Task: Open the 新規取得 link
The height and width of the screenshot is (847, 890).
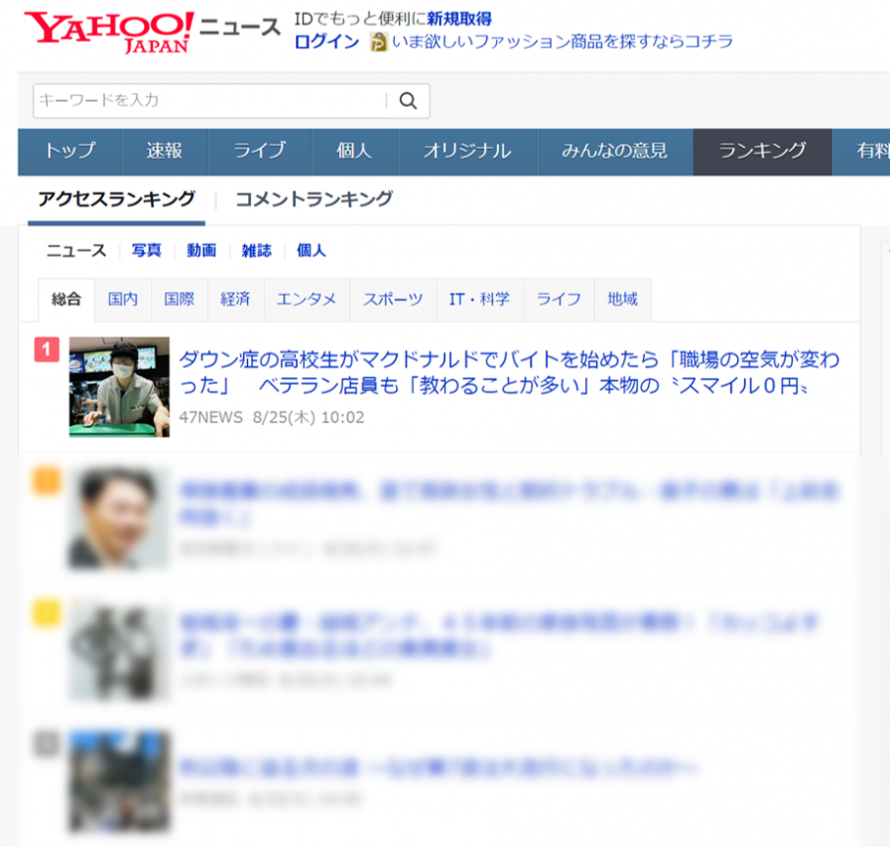Action: pos(459,19)
